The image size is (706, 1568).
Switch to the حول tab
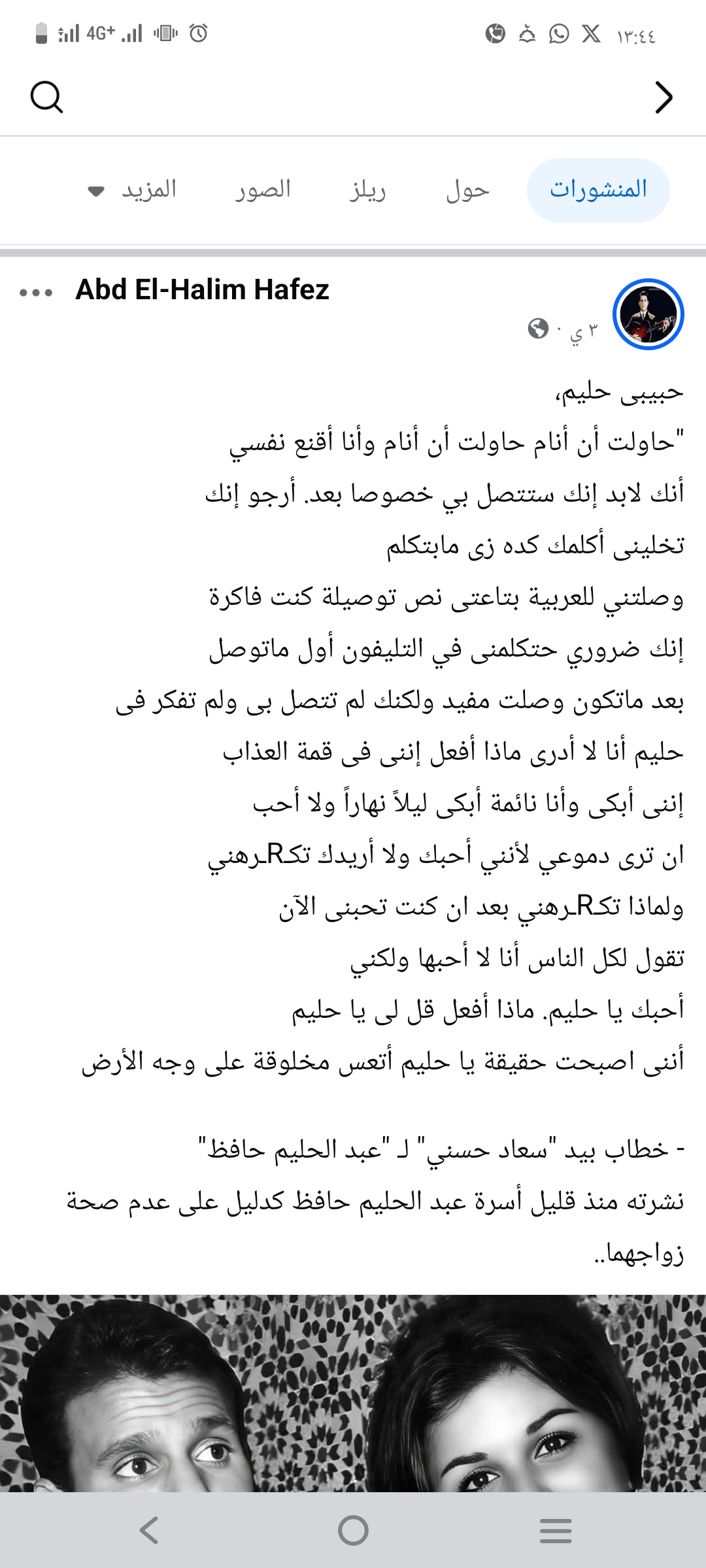click(467, 190)
